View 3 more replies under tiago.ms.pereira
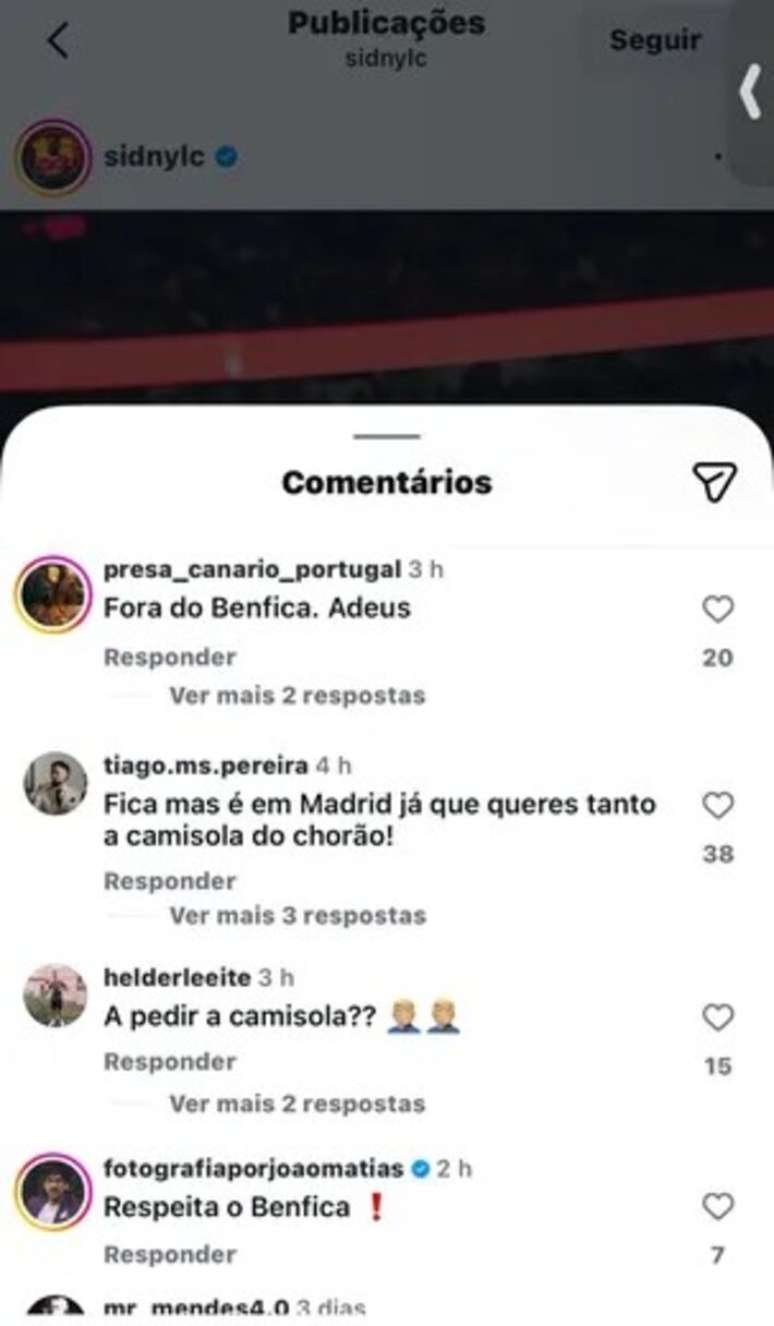Screen dimensions: 774x1326 296,915
